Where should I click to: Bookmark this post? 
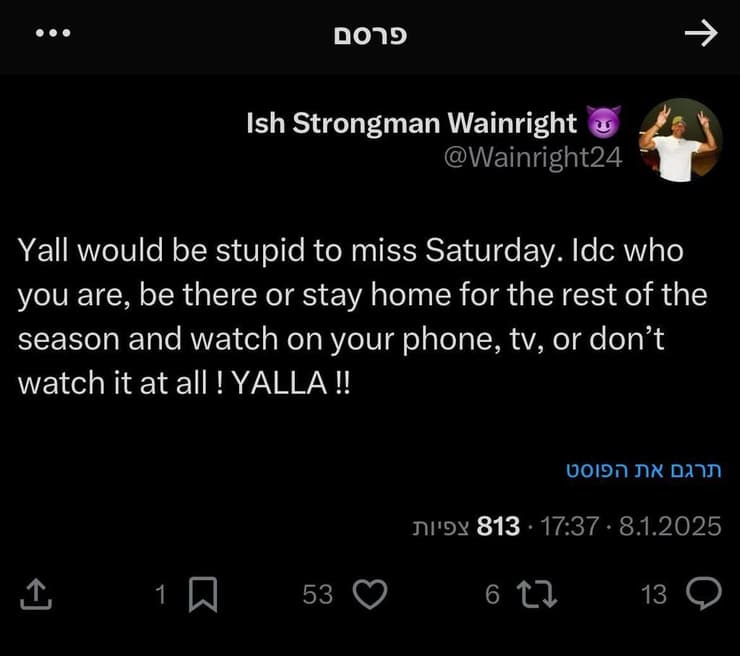[203, 595]
